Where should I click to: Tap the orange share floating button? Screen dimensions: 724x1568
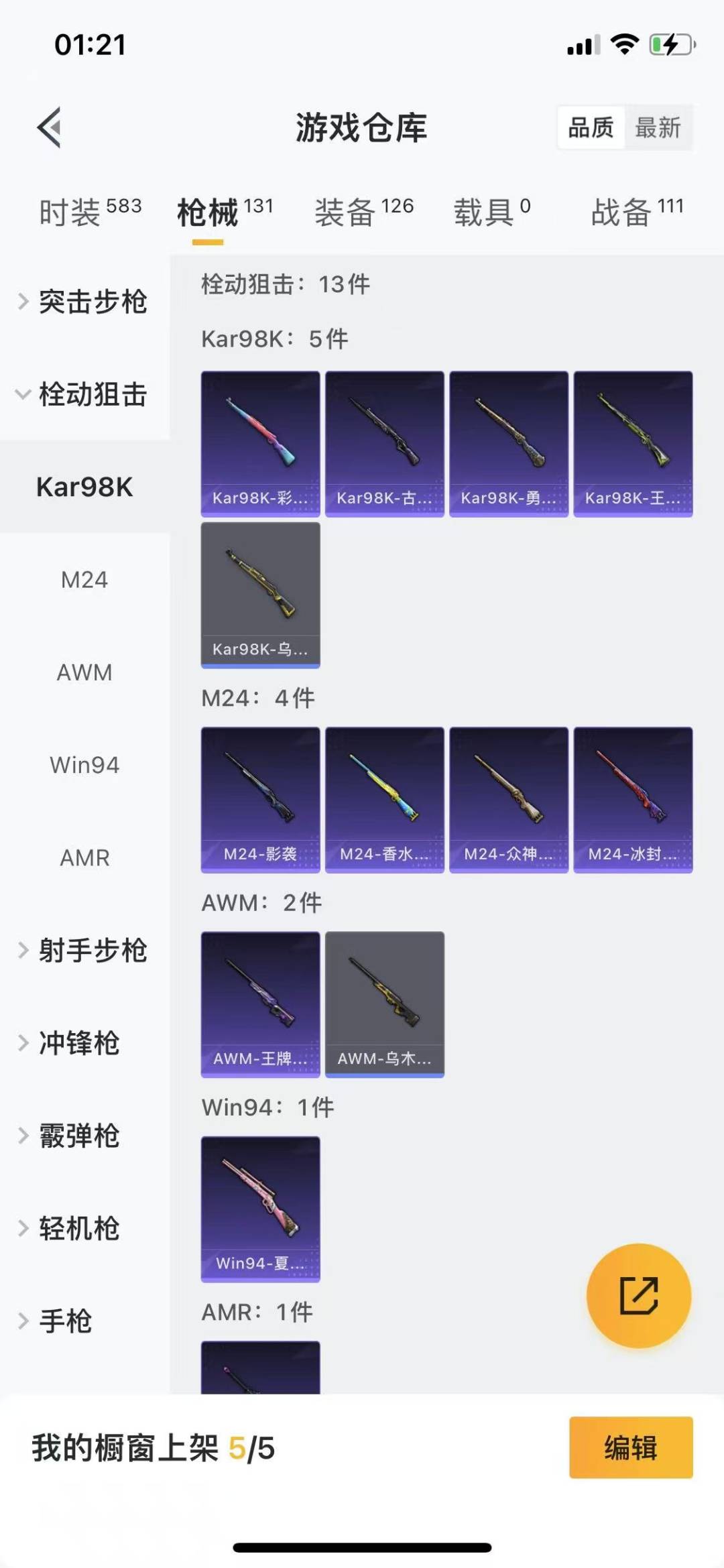point(638,1295)
